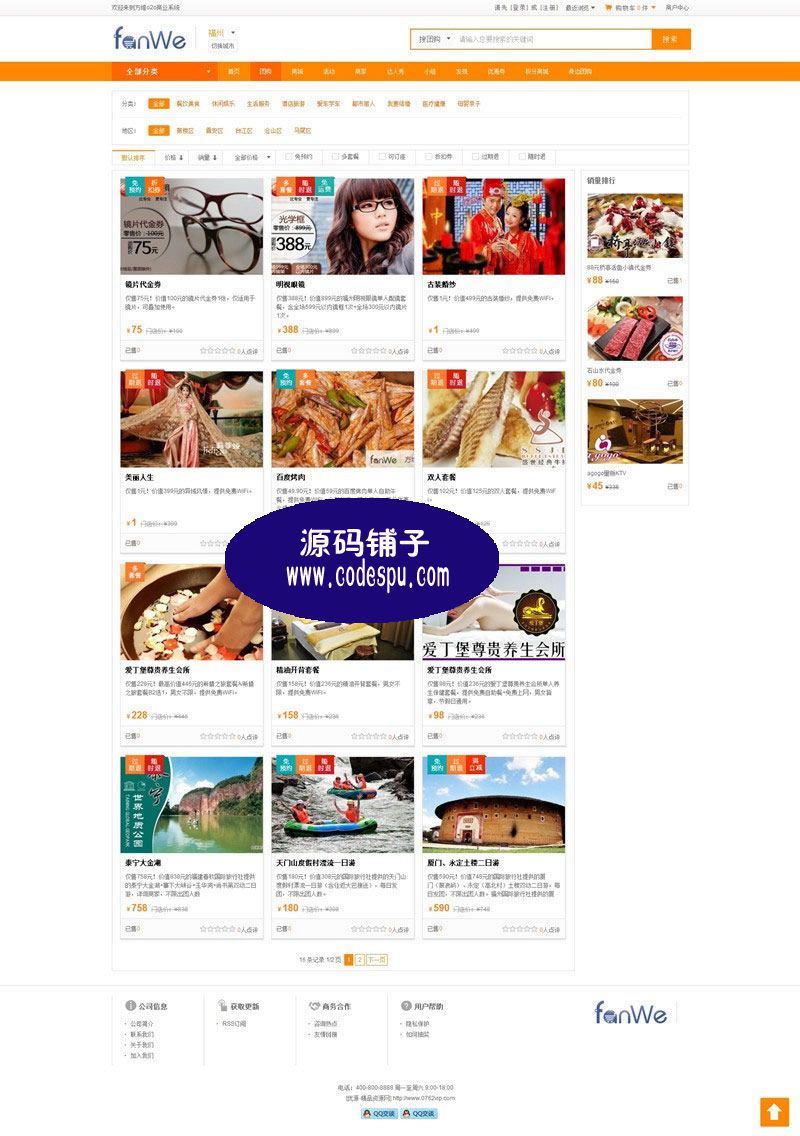Sort the deals by 价格

(174, 157)
